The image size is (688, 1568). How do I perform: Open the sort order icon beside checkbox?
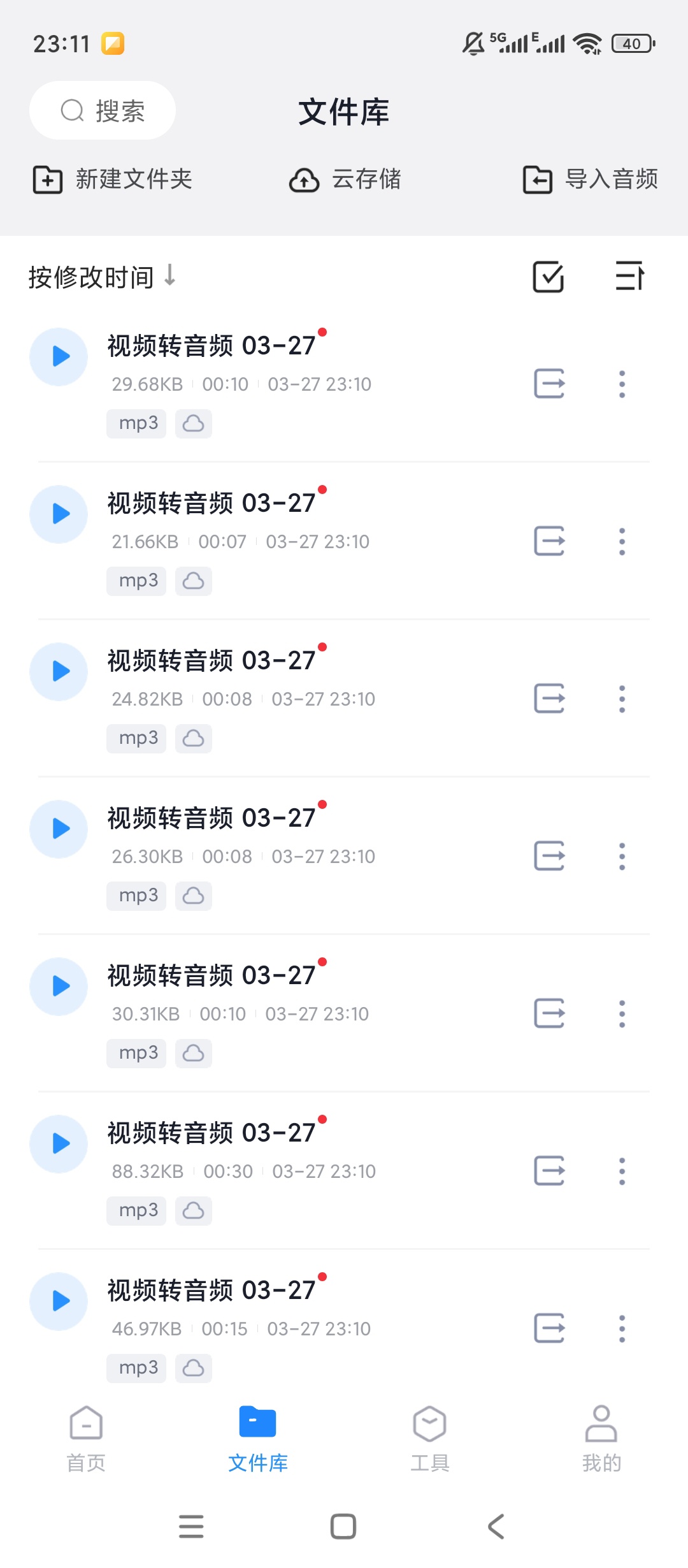(629, 277)
